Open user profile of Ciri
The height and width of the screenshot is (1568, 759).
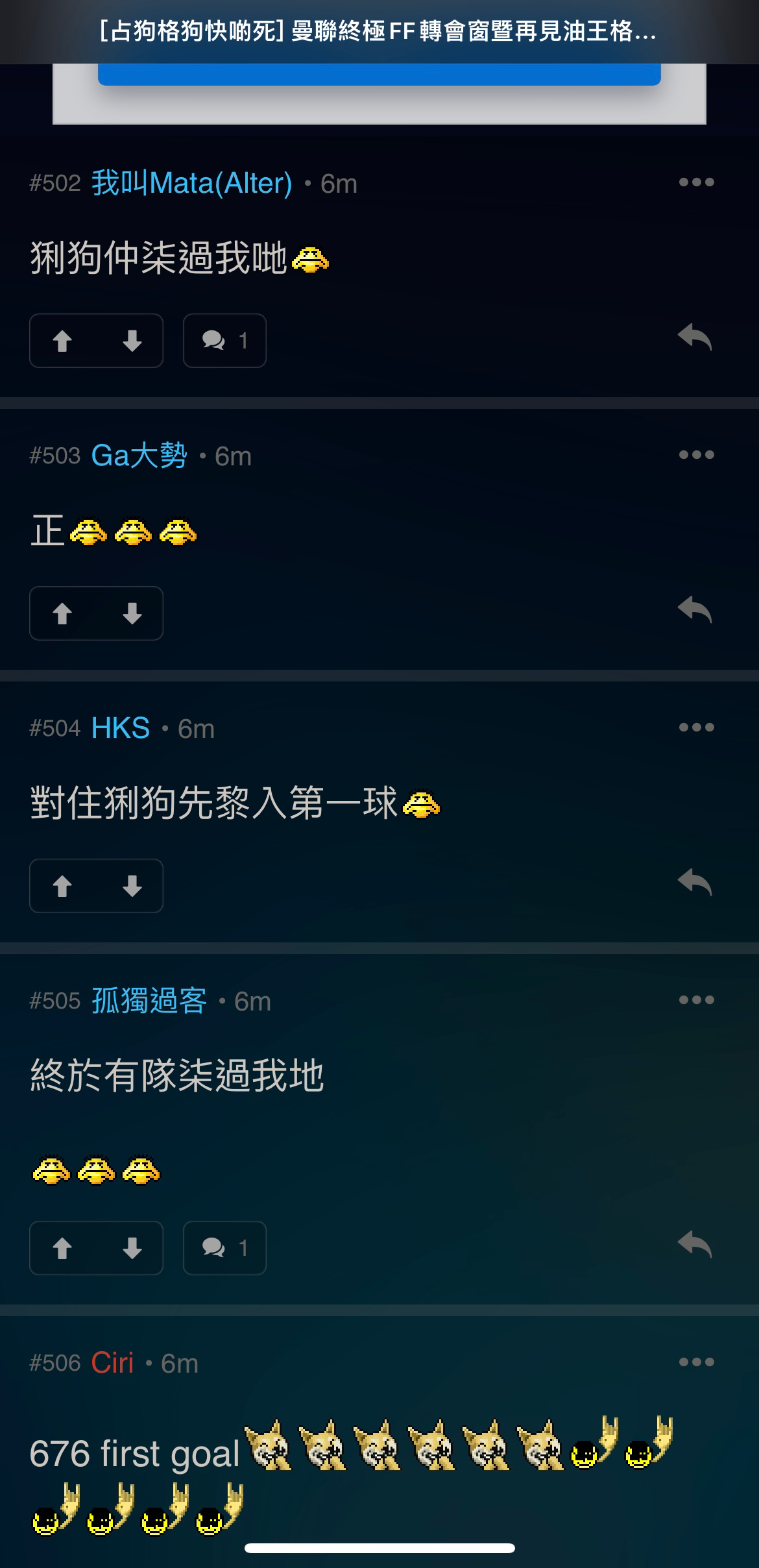tap(115, 1364)
